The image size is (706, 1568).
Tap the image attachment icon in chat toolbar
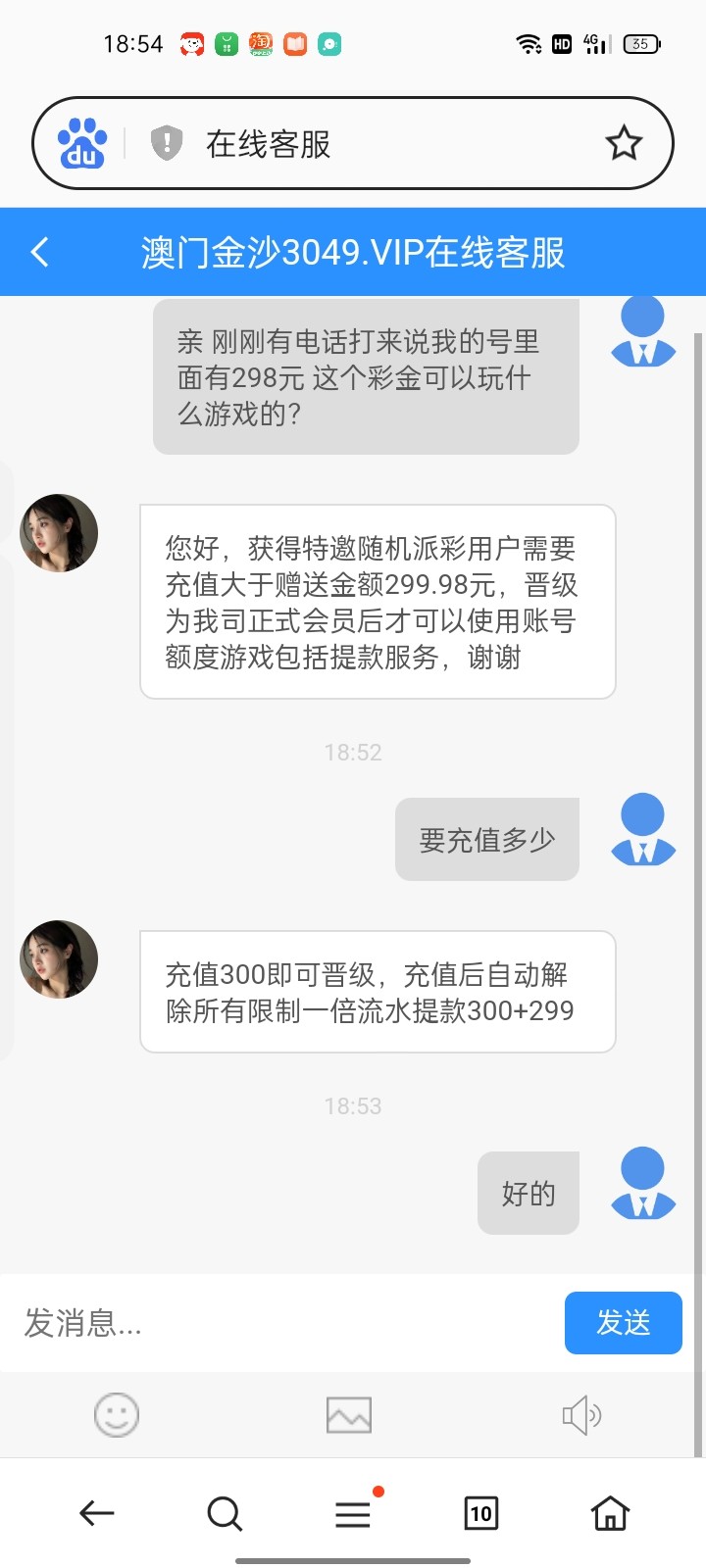[348, 1414]
